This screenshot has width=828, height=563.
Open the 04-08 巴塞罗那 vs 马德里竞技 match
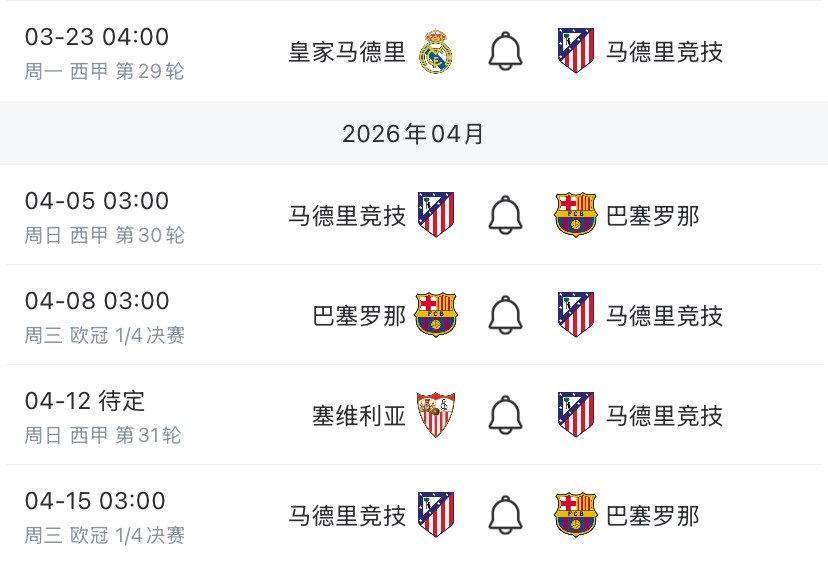[150, 316]
